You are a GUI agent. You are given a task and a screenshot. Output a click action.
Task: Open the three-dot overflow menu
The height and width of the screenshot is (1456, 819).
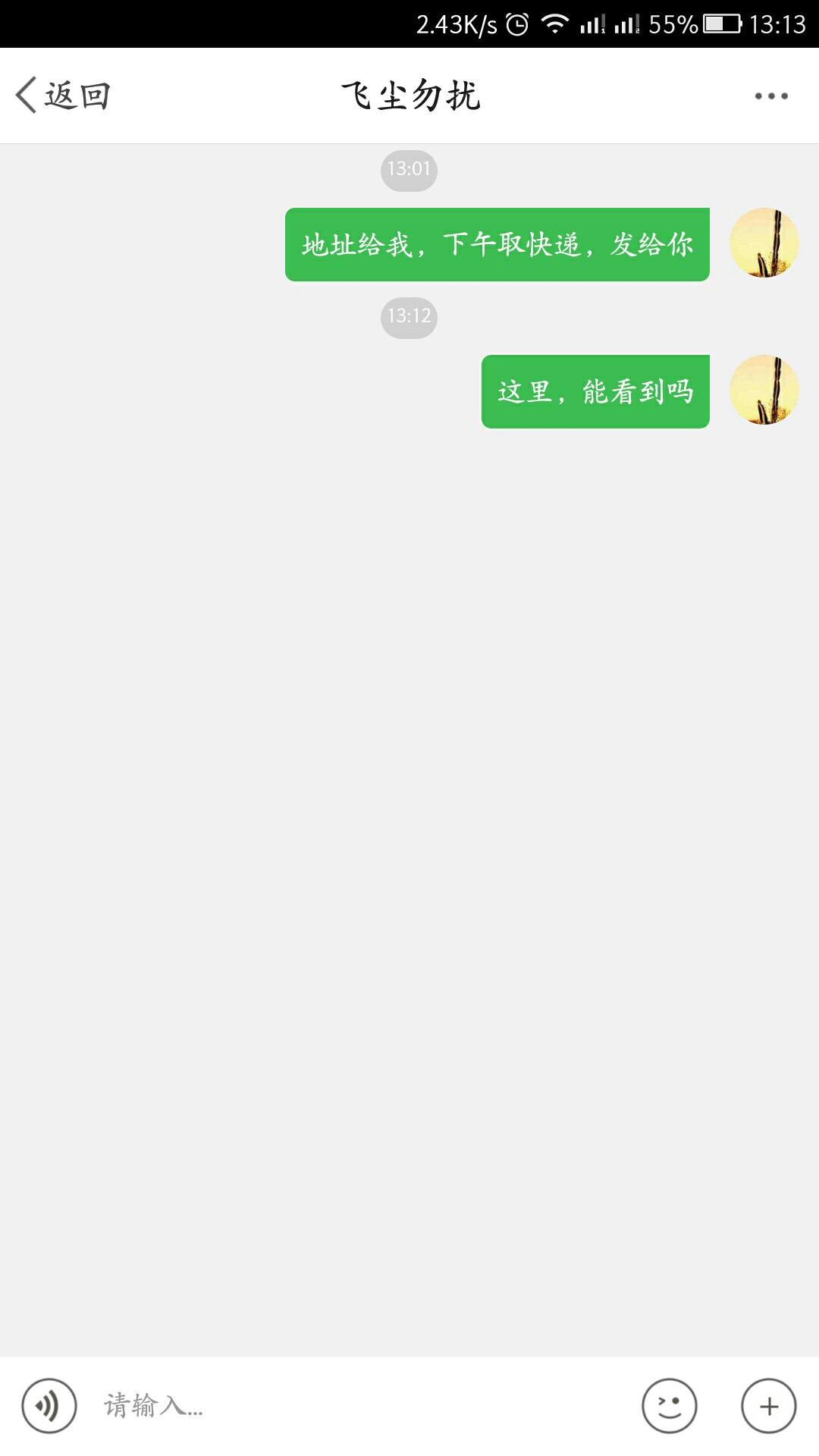[x=771, y=96]
